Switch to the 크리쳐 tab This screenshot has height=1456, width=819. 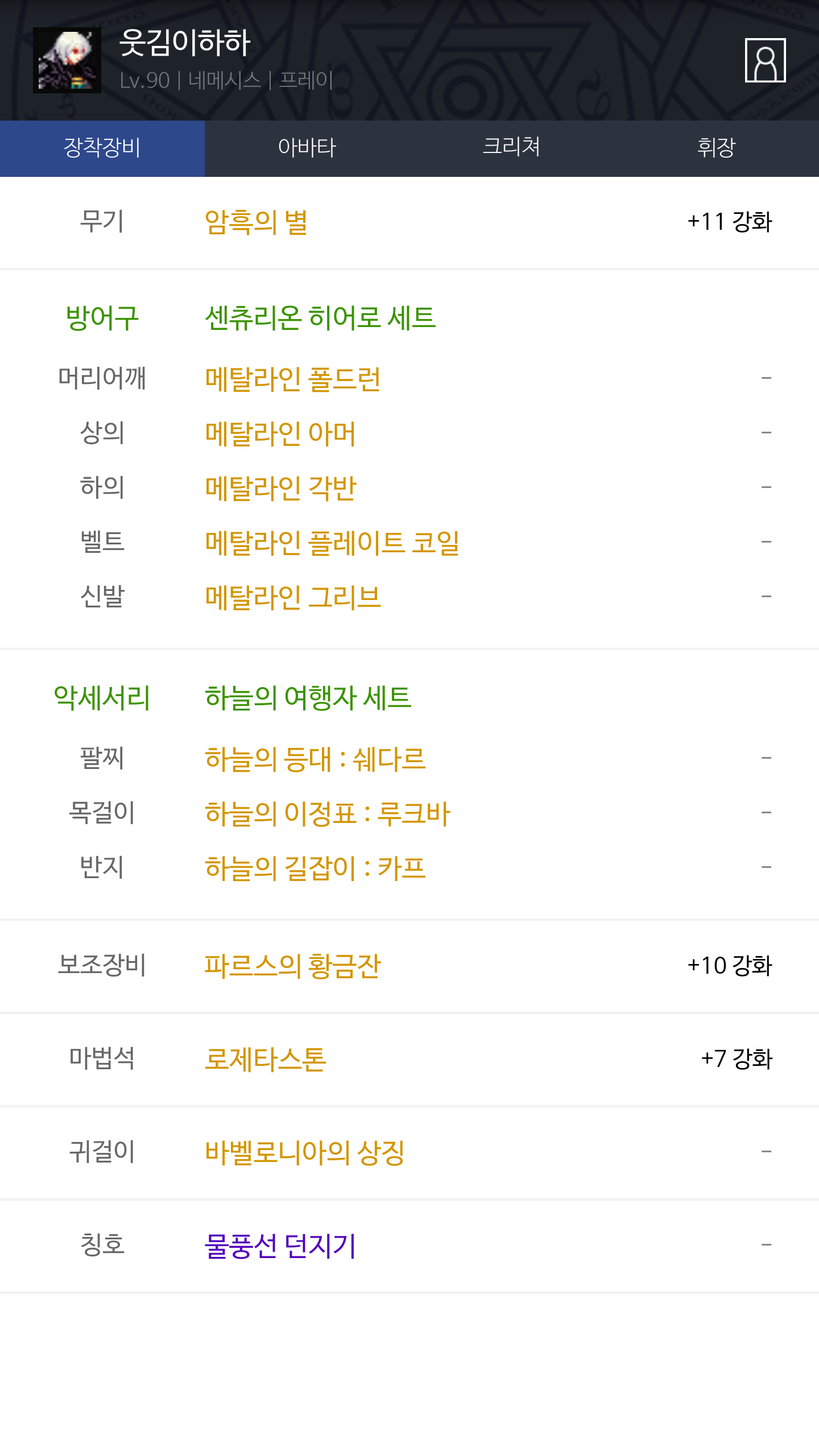coord(512,148)
